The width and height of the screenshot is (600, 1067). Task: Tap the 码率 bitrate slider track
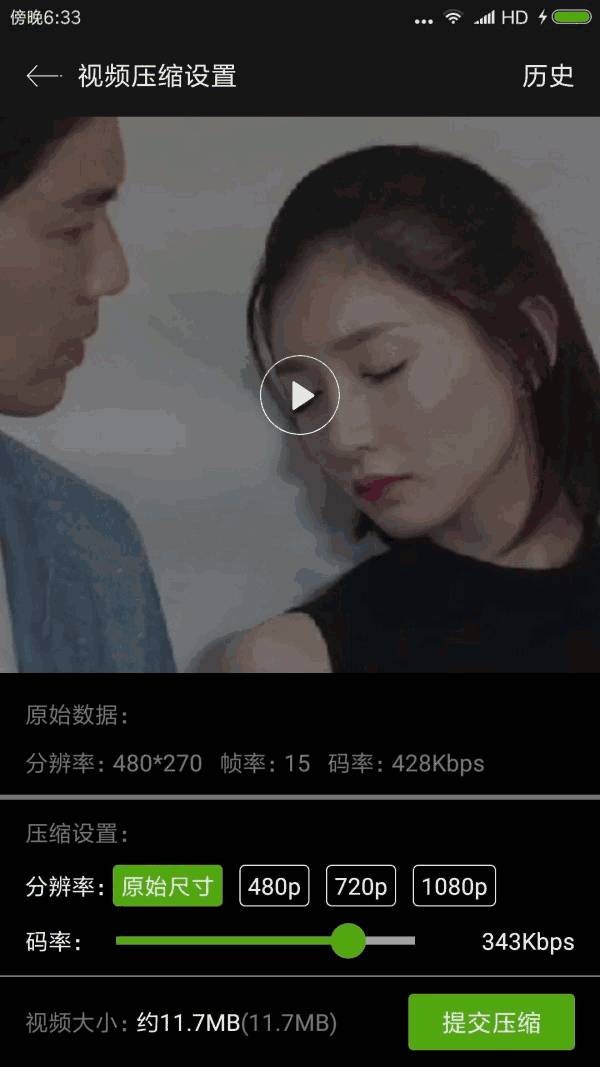265,940
